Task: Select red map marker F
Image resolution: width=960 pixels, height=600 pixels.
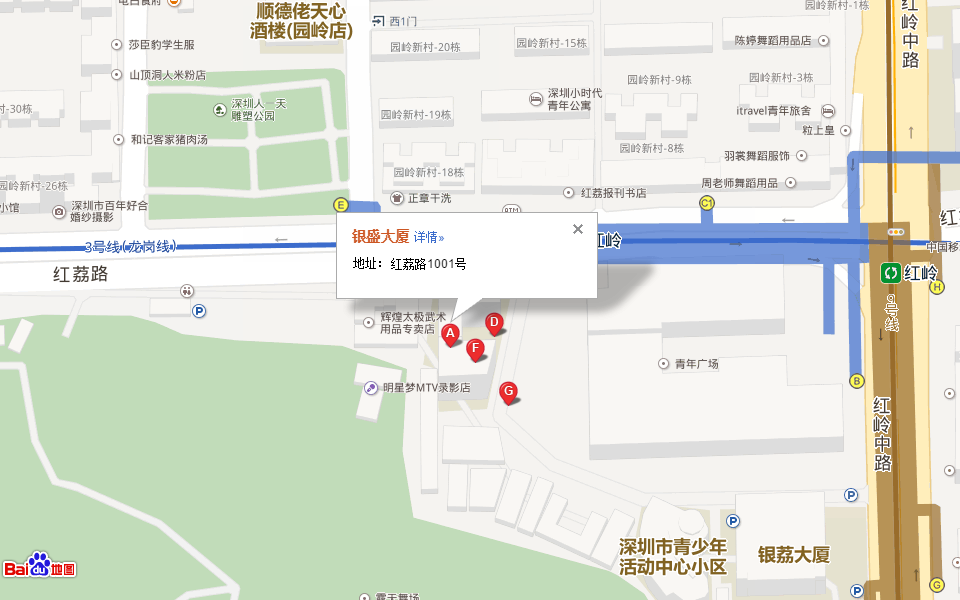Action: click(475, 348)
